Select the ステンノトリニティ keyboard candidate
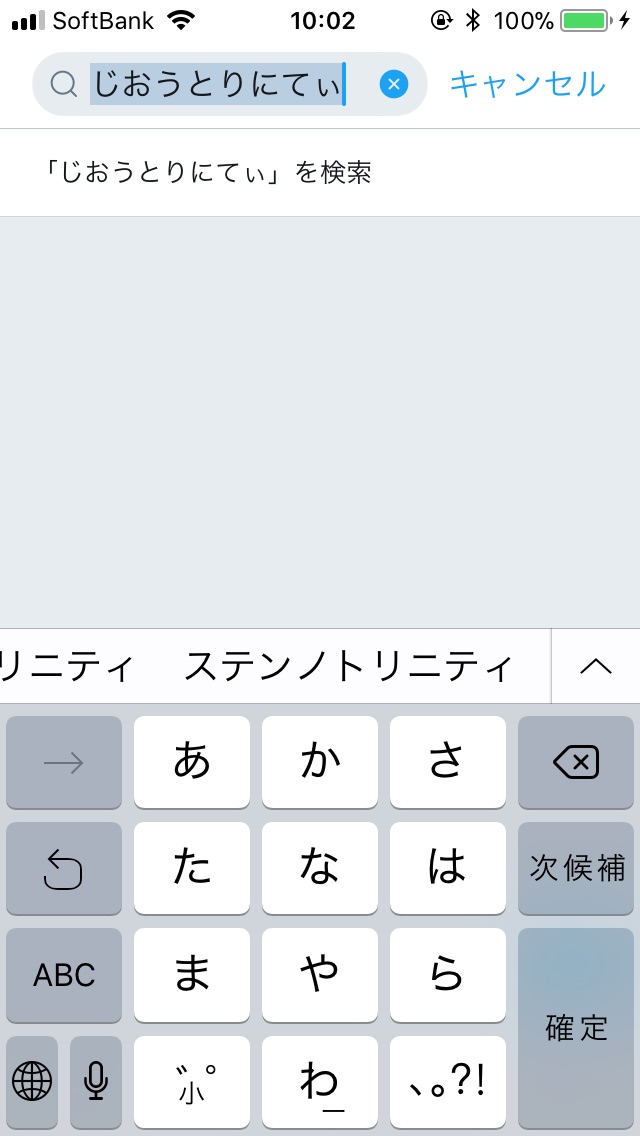 (x=348, y=666)
